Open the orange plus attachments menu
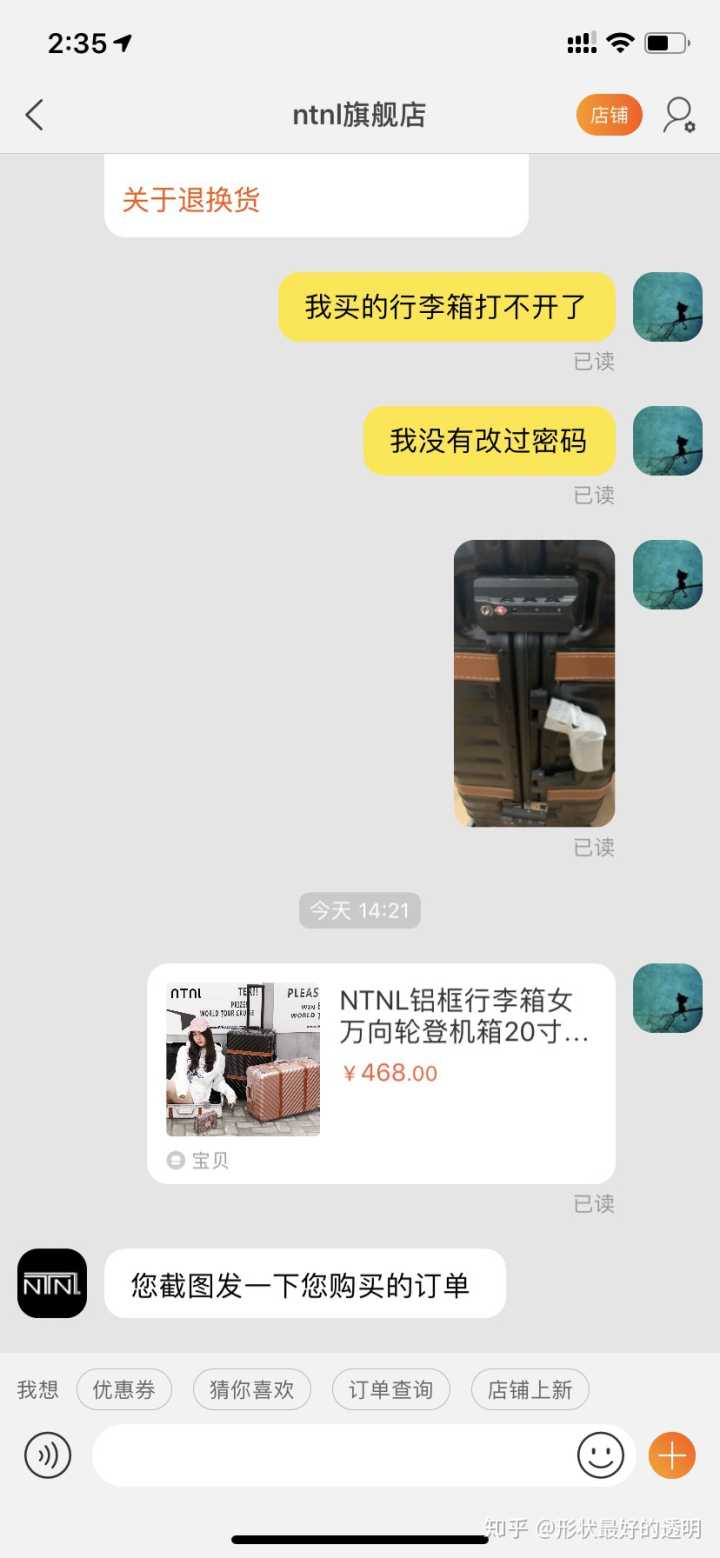This screenshot has height=1558, width=720. (672, 1455)
